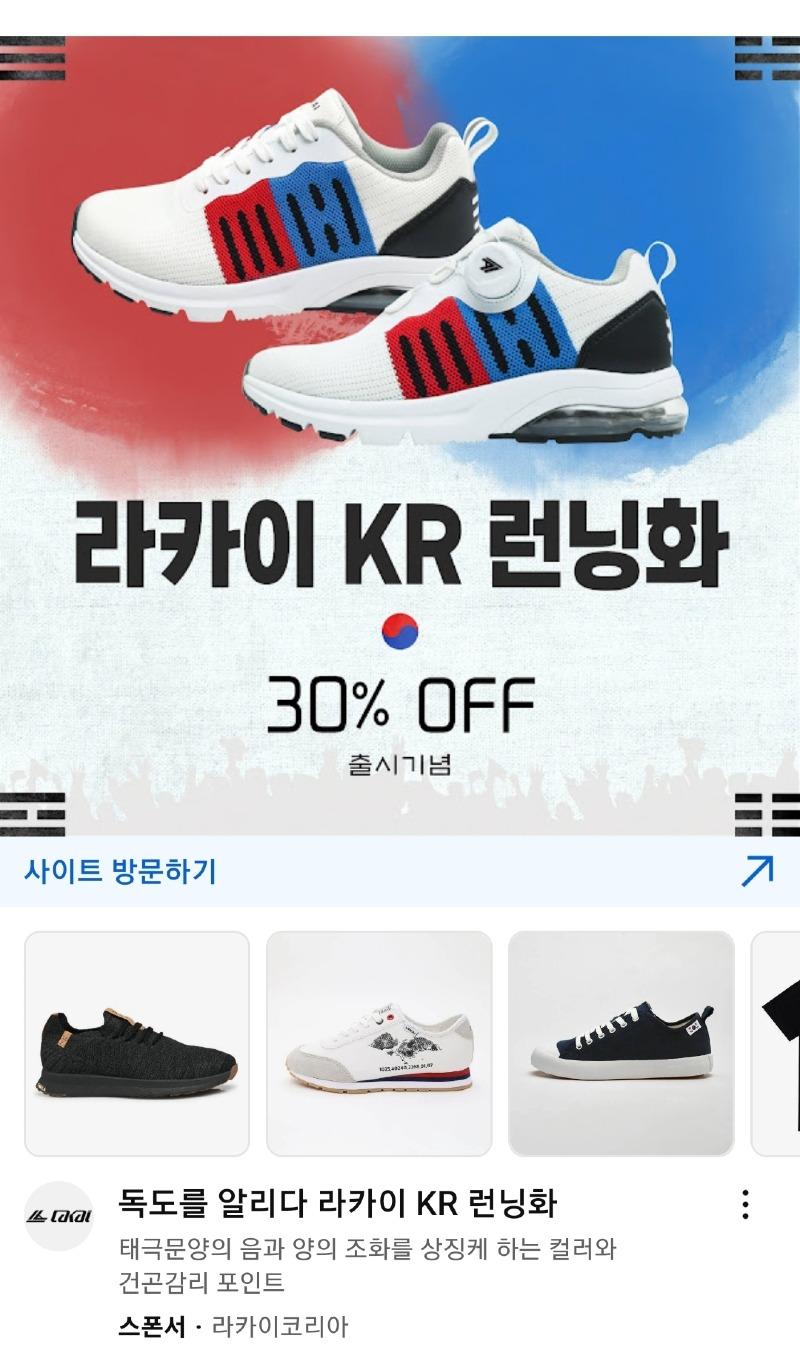The width and height of the screenshot is (800, 1370).
Task: Open the 라카이 KR 런닝화 ad banner
Action: click(x=400, y=435)
